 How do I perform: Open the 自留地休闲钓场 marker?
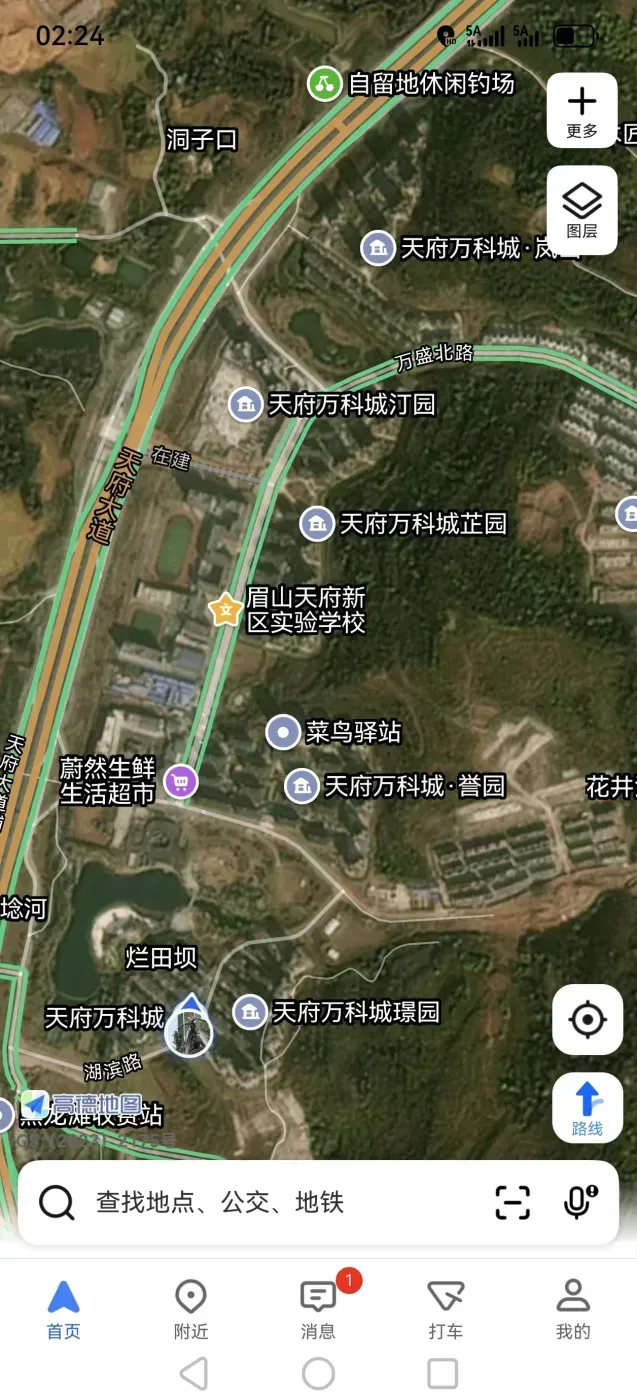point(325,84)
